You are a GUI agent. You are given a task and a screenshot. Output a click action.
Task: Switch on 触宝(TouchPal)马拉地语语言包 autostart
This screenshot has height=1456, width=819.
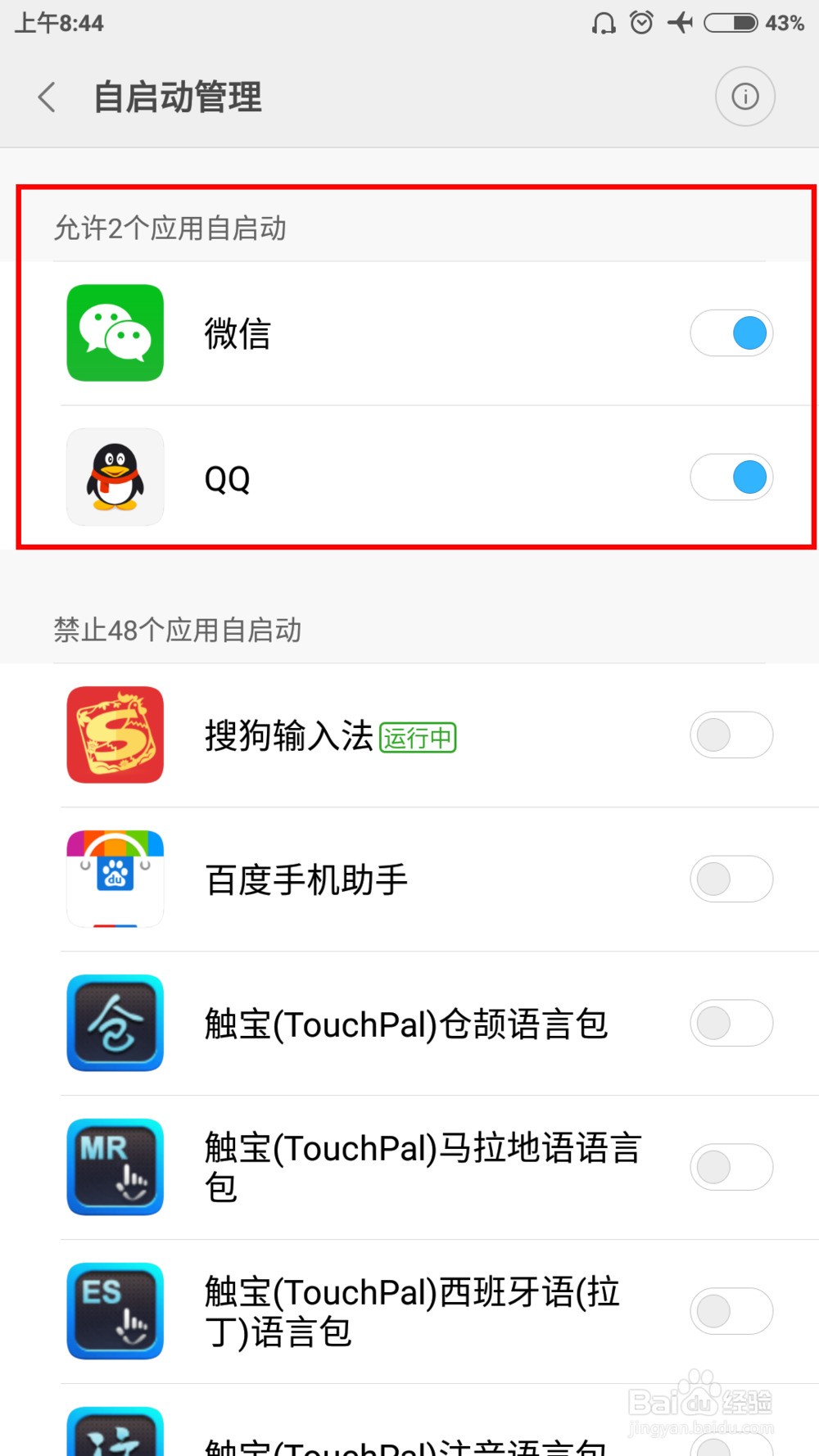(731, 1168)
